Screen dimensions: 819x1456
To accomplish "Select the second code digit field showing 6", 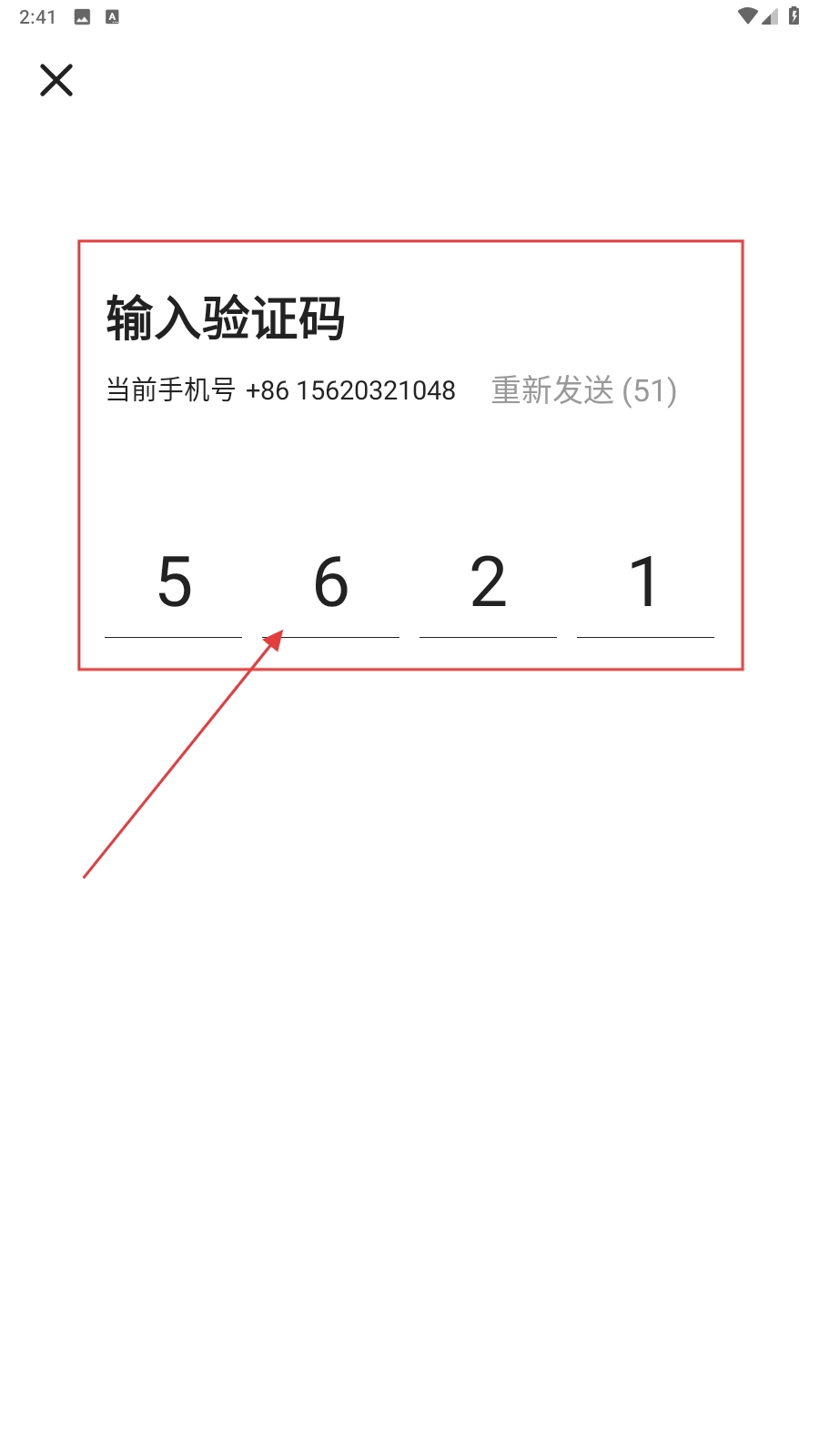I will point(330,582).
